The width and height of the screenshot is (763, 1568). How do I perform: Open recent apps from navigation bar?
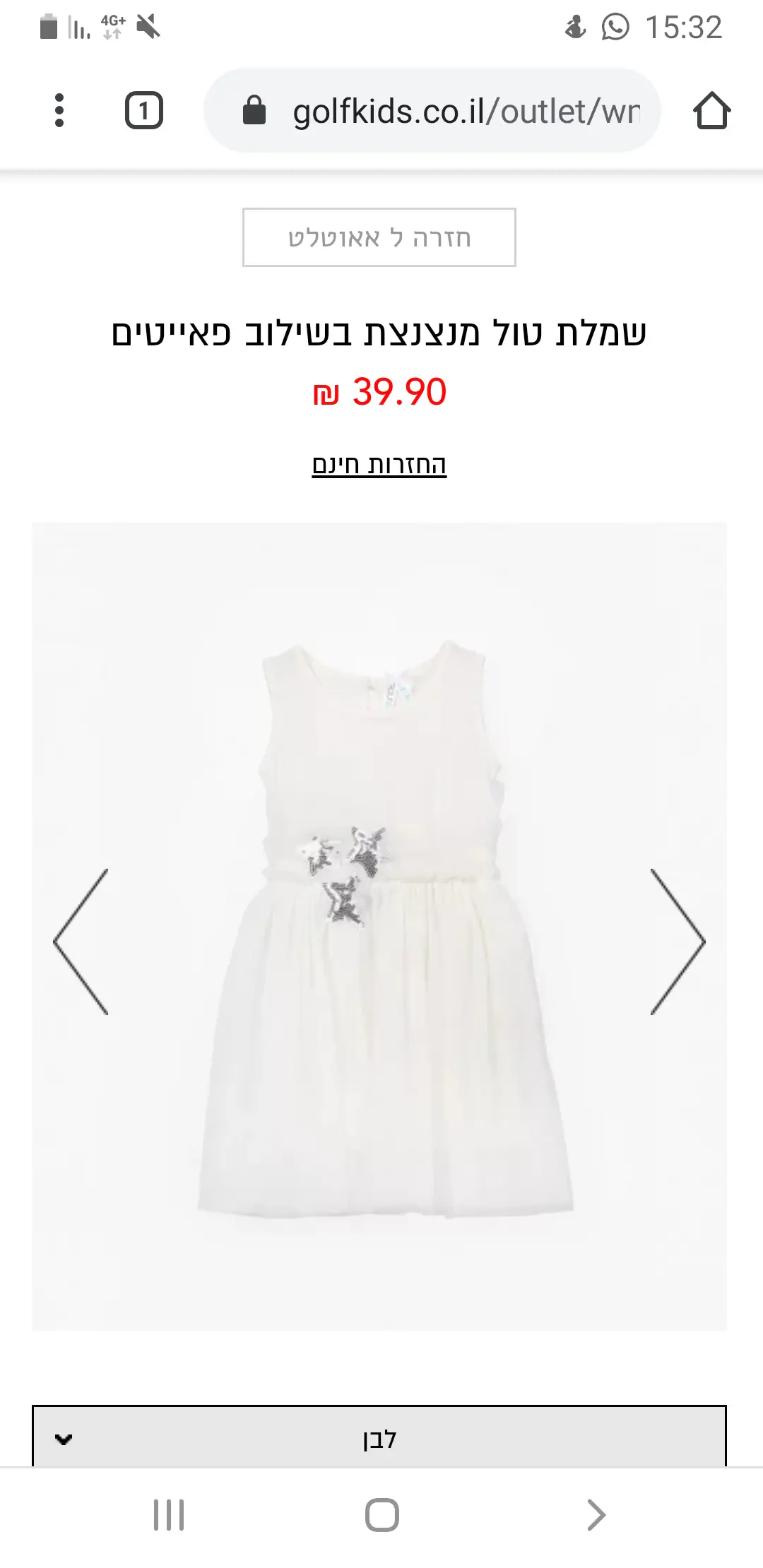[x=169, y=1515]
